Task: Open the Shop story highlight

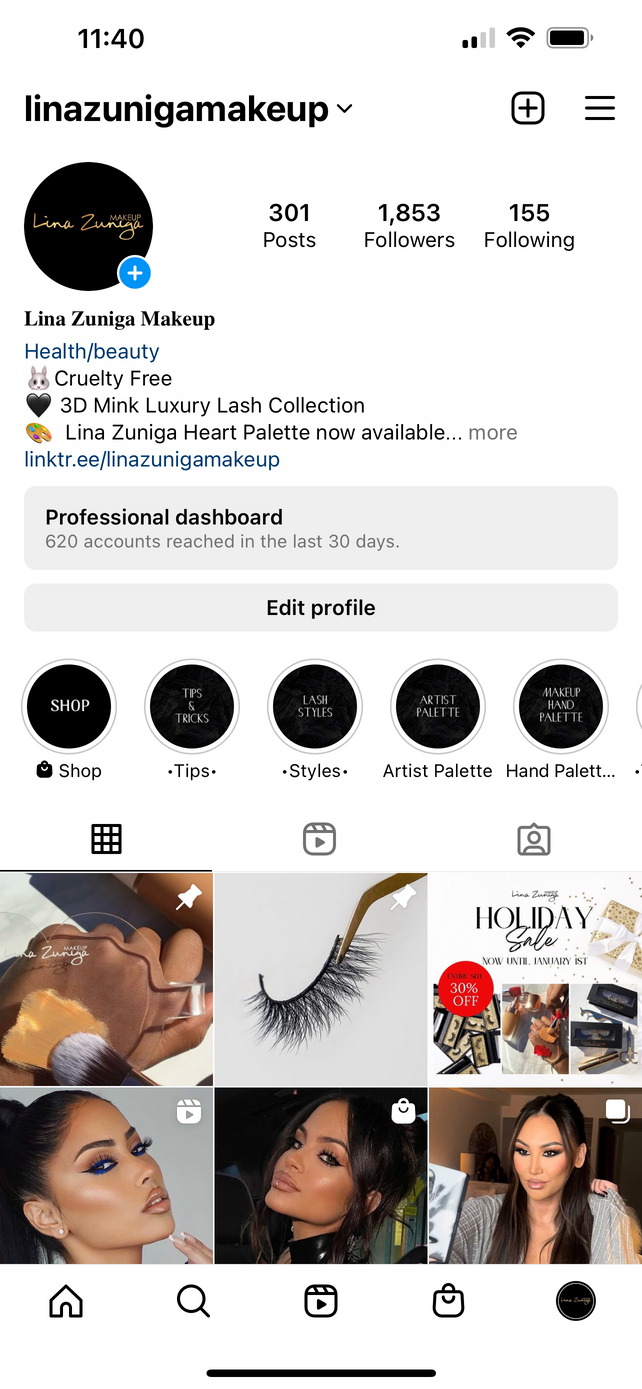Action: pos(70,706)
